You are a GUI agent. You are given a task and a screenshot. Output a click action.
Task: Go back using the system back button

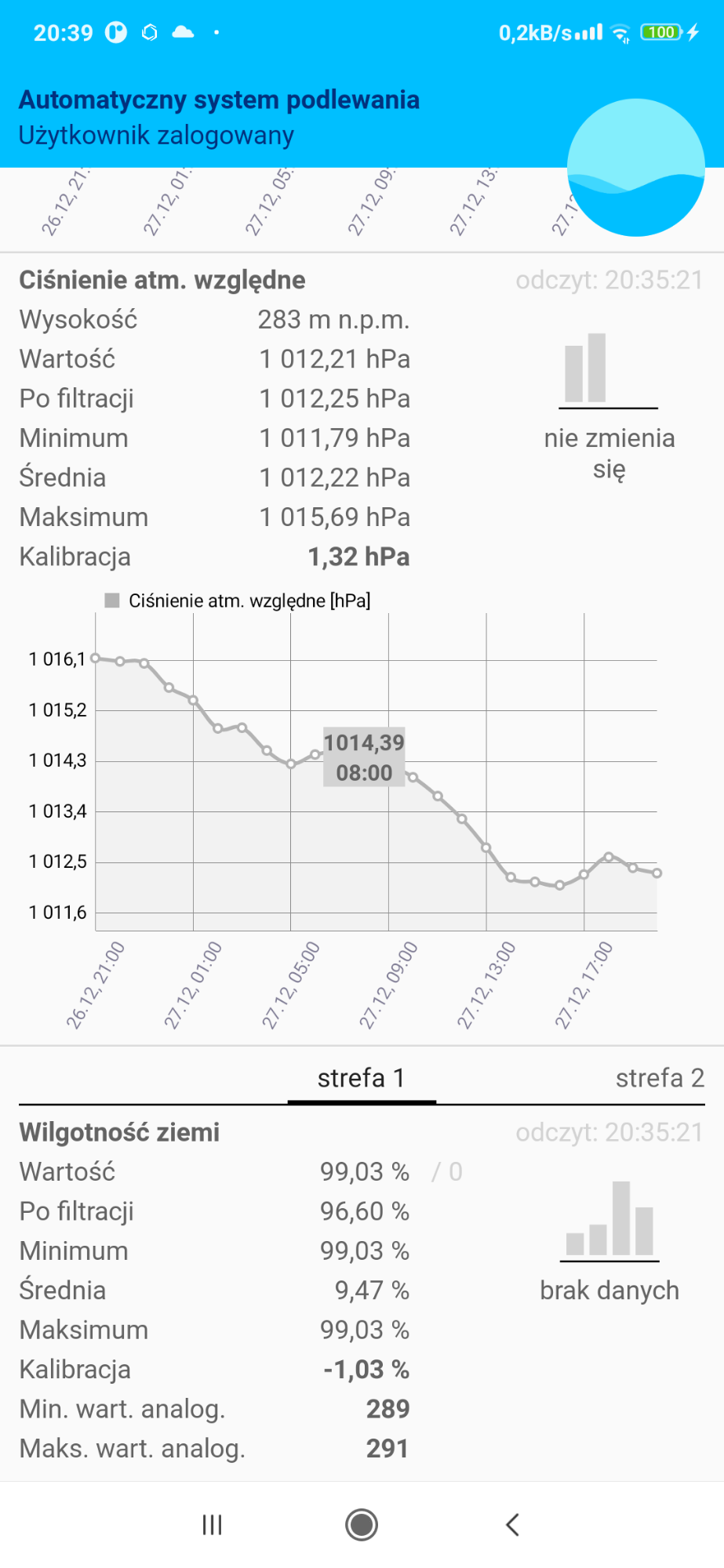point(513,1525)
